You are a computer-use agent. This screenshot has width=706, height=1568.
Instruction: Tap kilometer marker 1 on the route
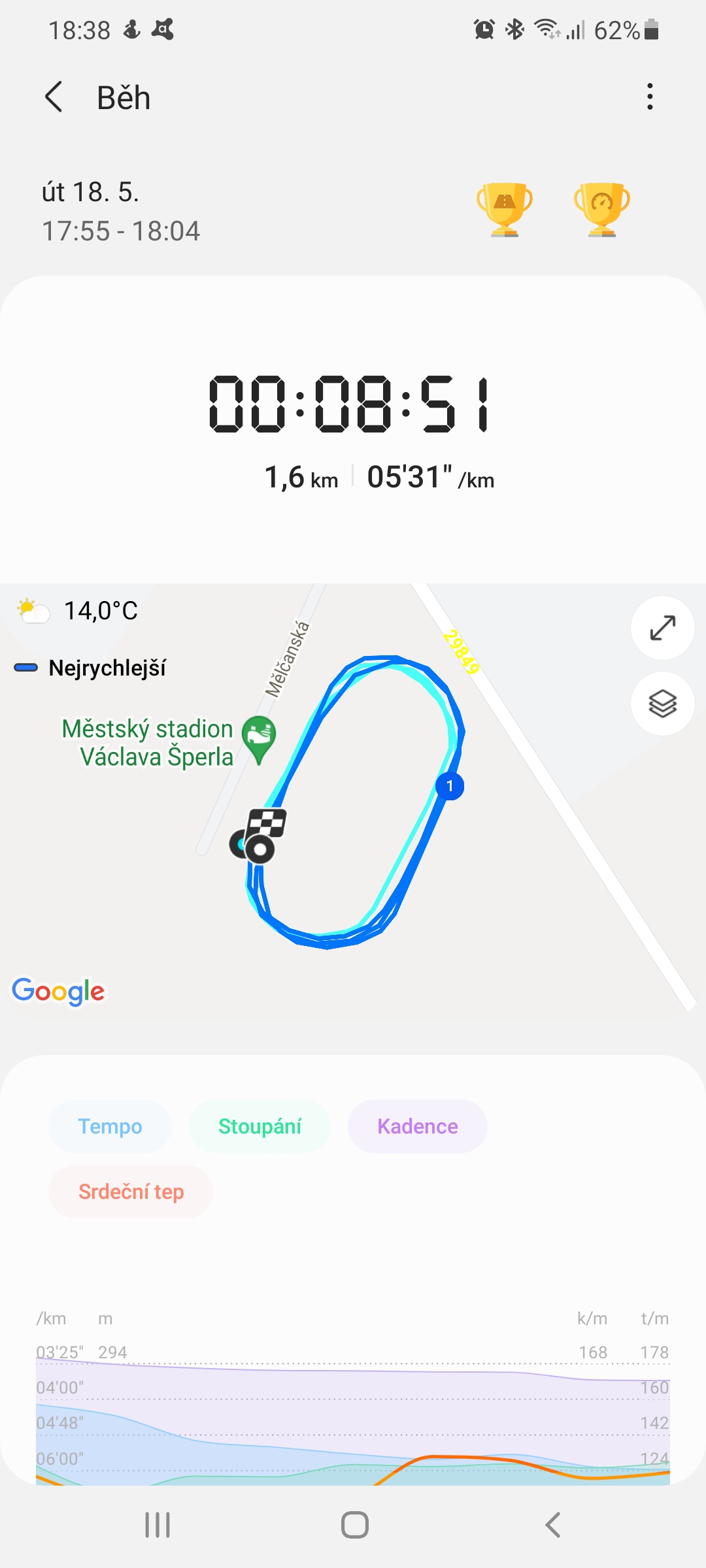click(x=450, y=786)
